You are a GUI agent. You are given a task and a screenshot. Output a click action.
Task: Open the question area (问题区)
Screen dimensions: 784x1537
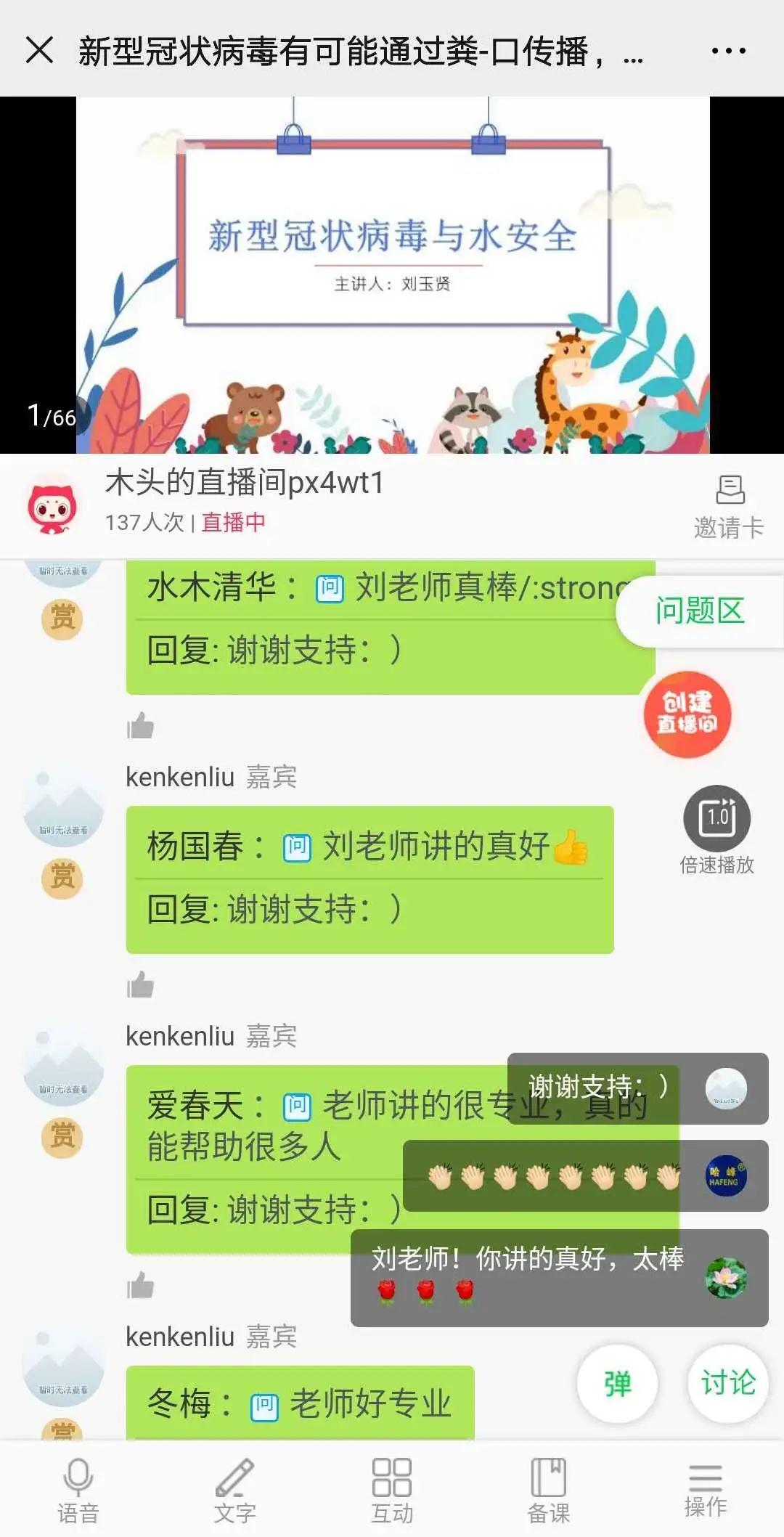(x=700, y=611)
